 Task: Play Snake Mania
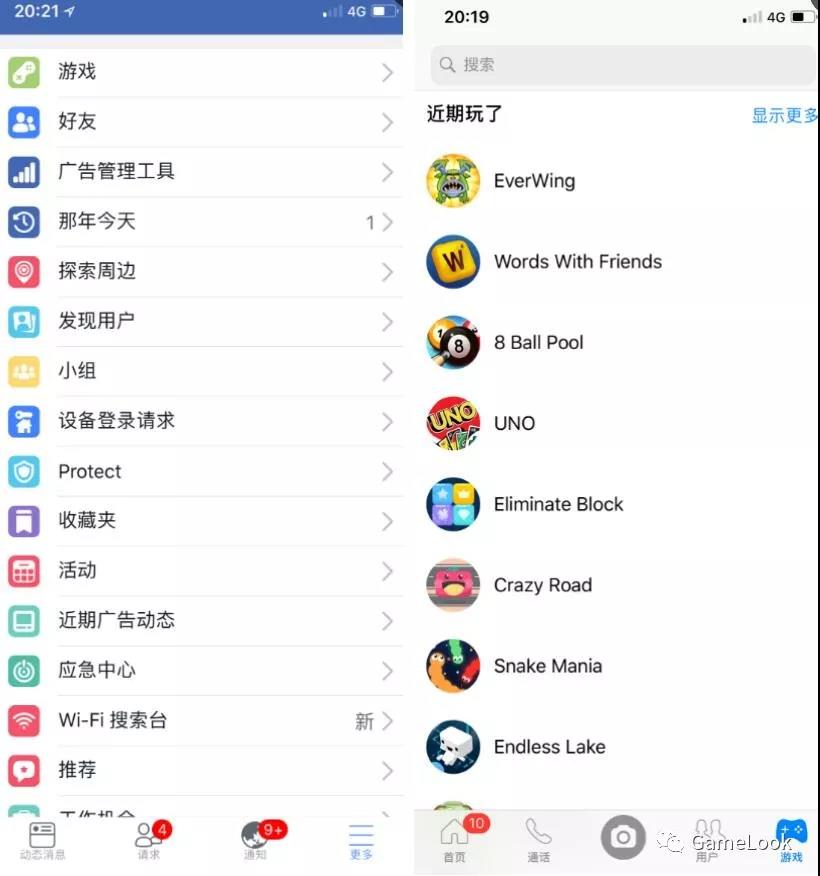click(x=547, y=667)
